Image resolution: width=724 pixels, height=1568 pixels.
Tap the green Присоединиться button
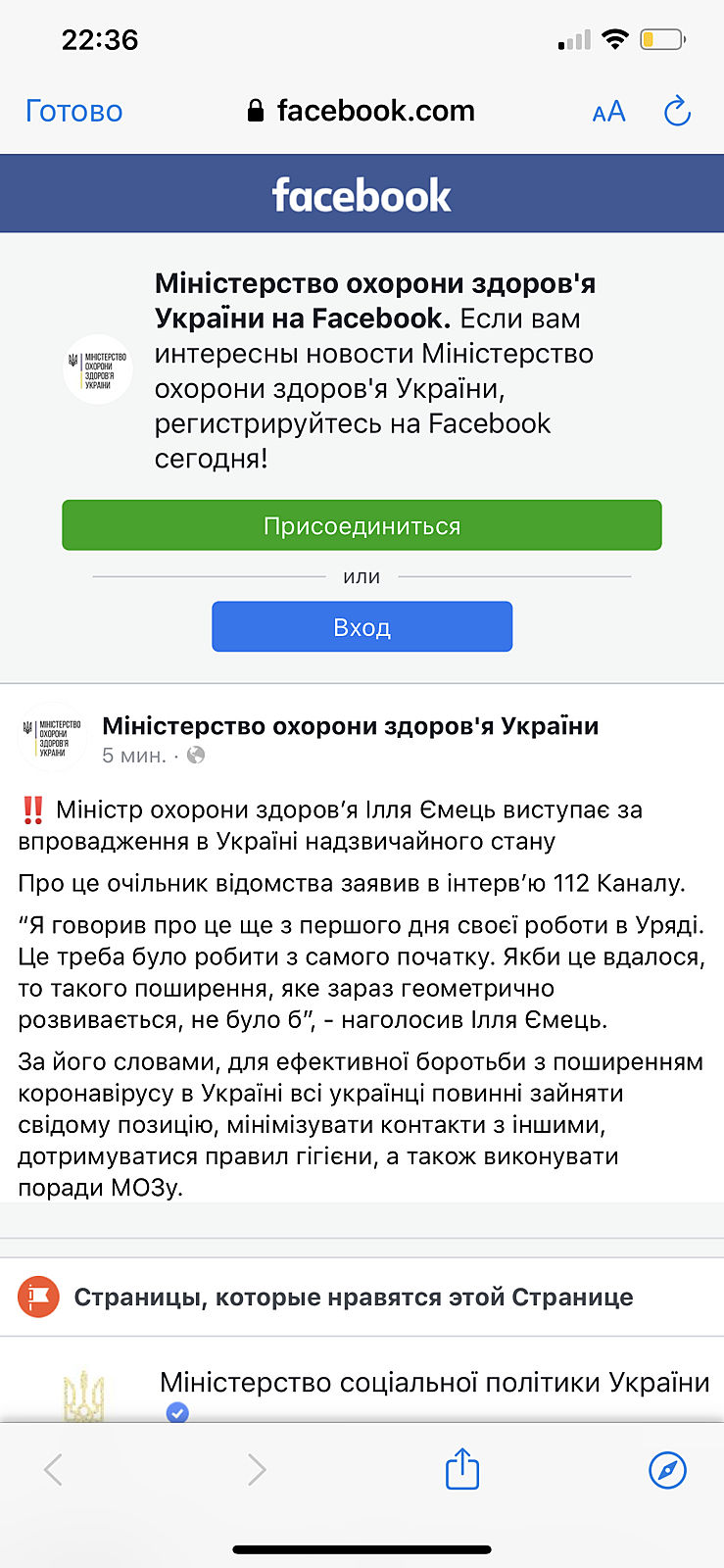(x=362, y=525)
